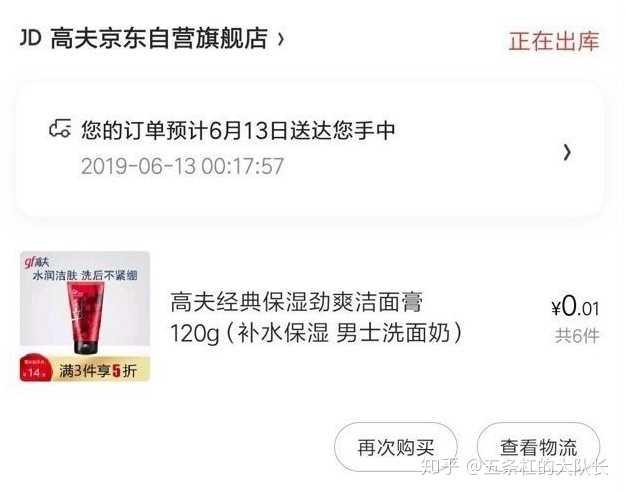
Task: Tap 查看物流 to view logistics
Action: point(538,446)
